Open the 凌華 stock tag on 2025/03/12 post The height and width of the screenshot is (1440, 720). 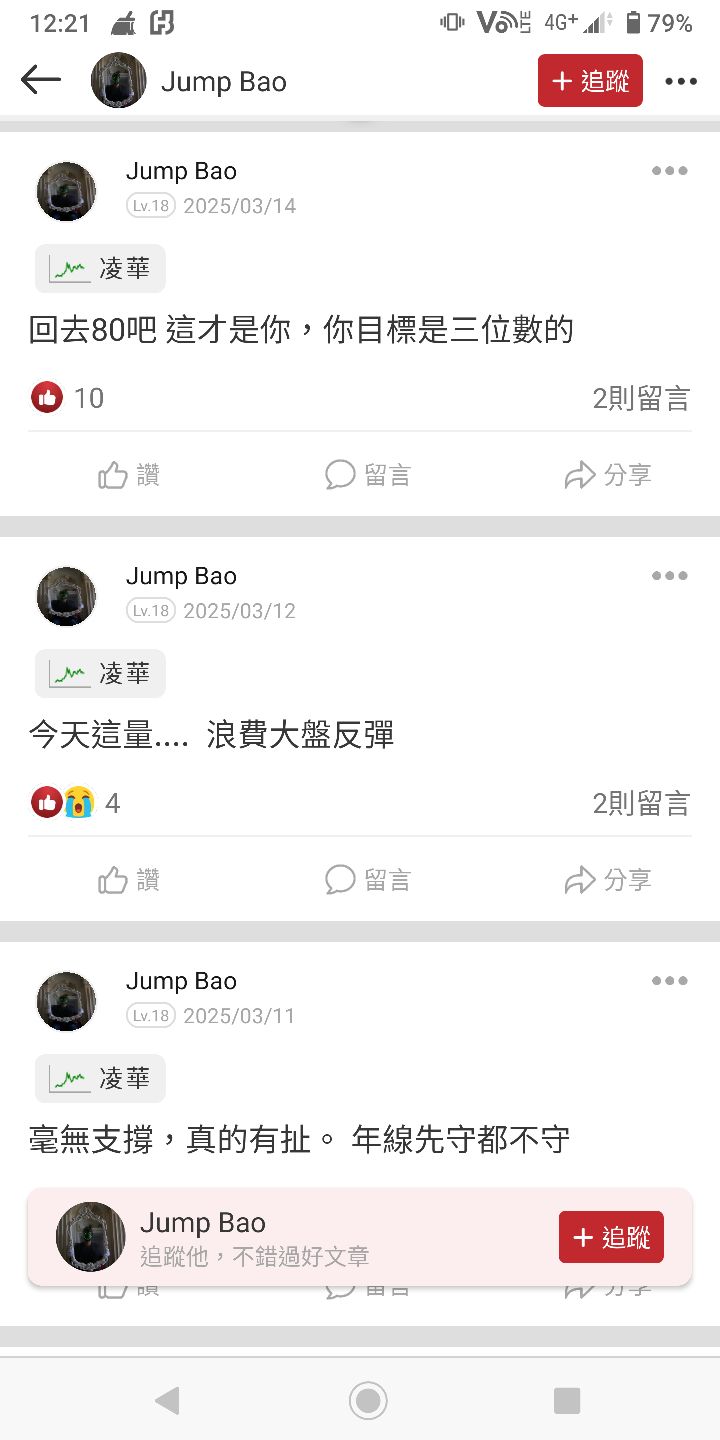coord(100,674)
